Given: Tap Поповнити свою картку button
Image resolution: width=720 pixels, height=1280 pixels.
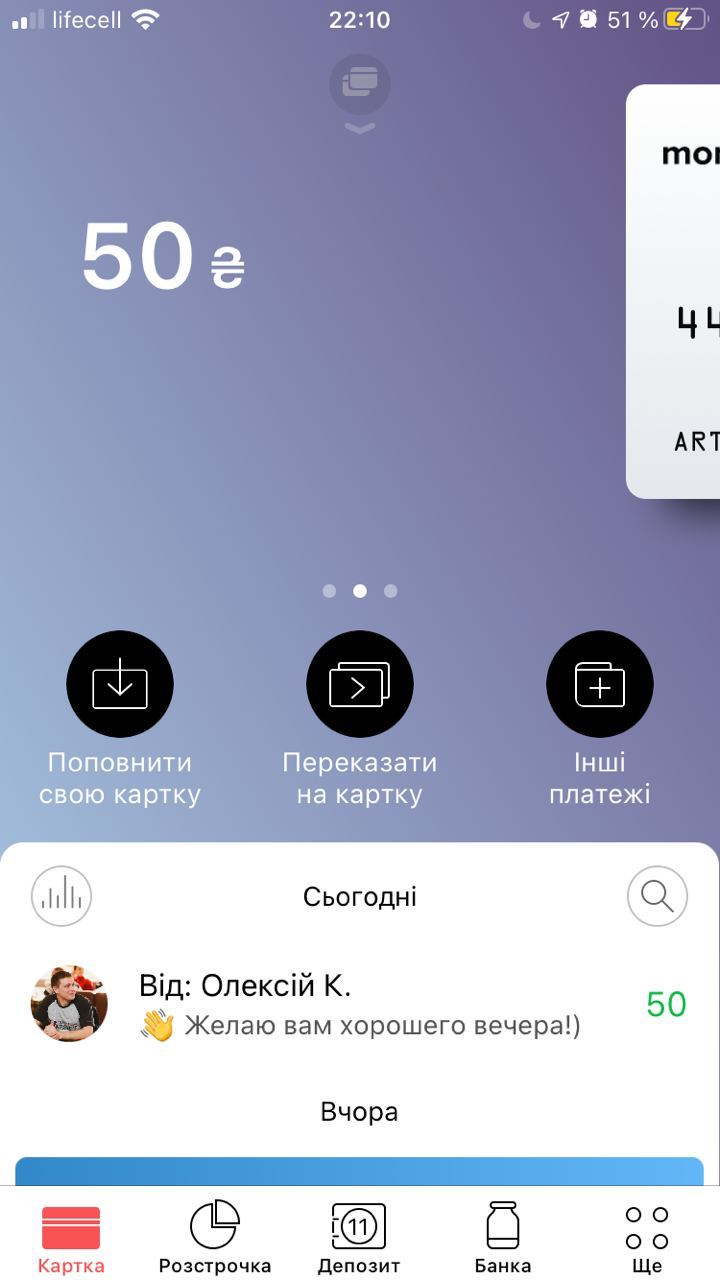Looking at the screenshot, I should (120, 685).
